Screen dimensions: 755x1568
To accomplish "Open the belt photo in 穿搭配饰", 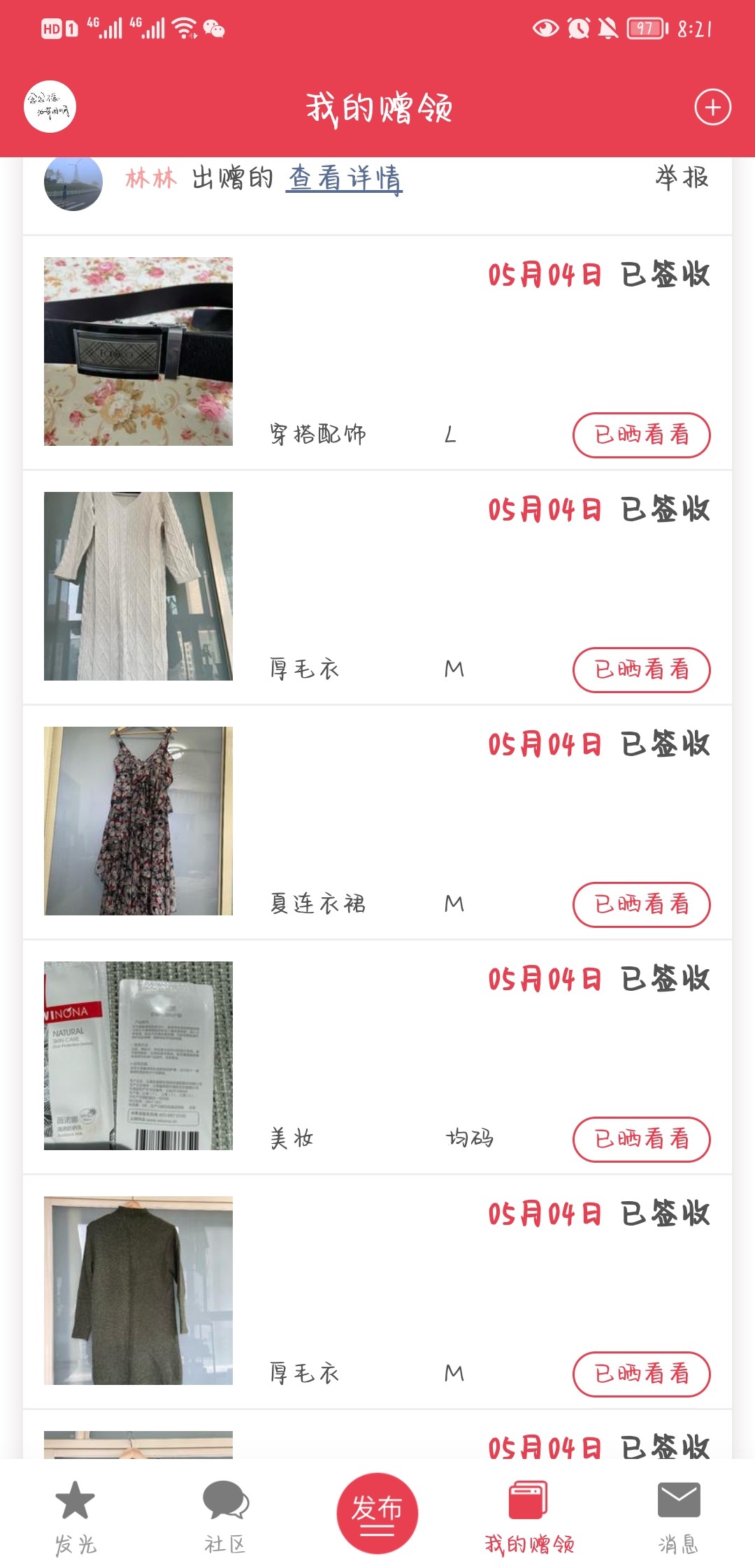I will point(138,351).
